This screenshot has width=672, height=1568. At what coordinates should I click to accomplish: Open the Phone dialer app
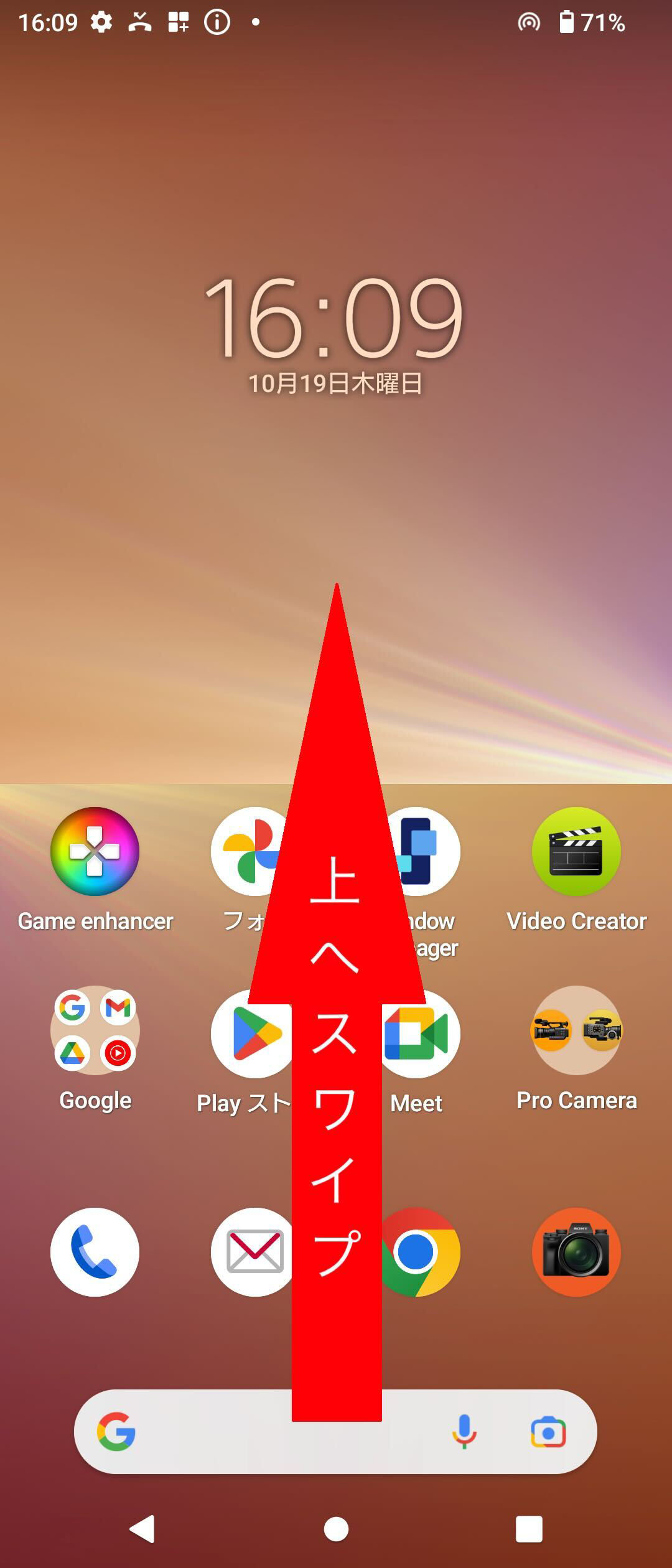pos(95,1252)
